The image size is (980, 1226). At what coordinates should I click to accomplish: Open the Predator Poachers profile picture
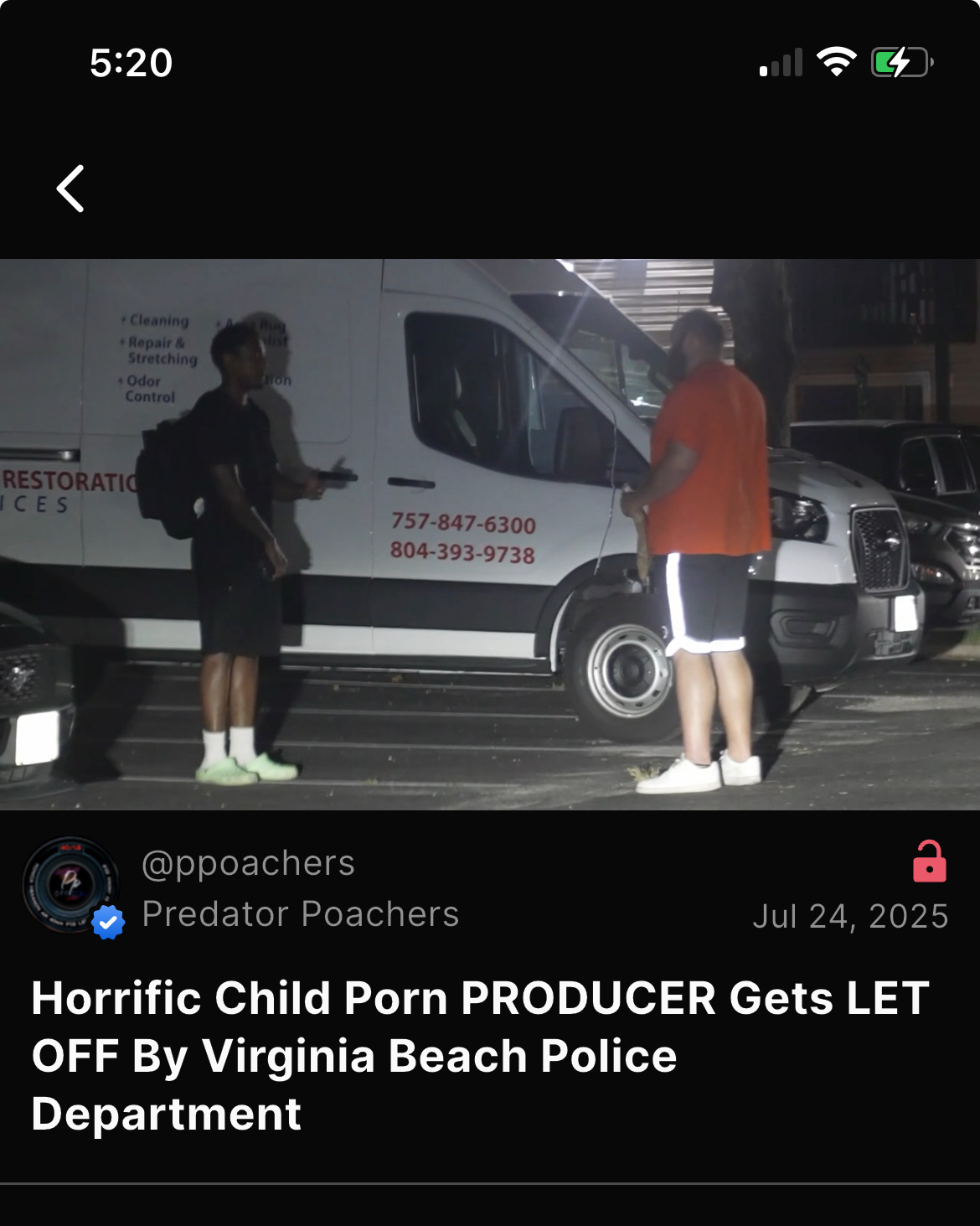tap(71, 885)
